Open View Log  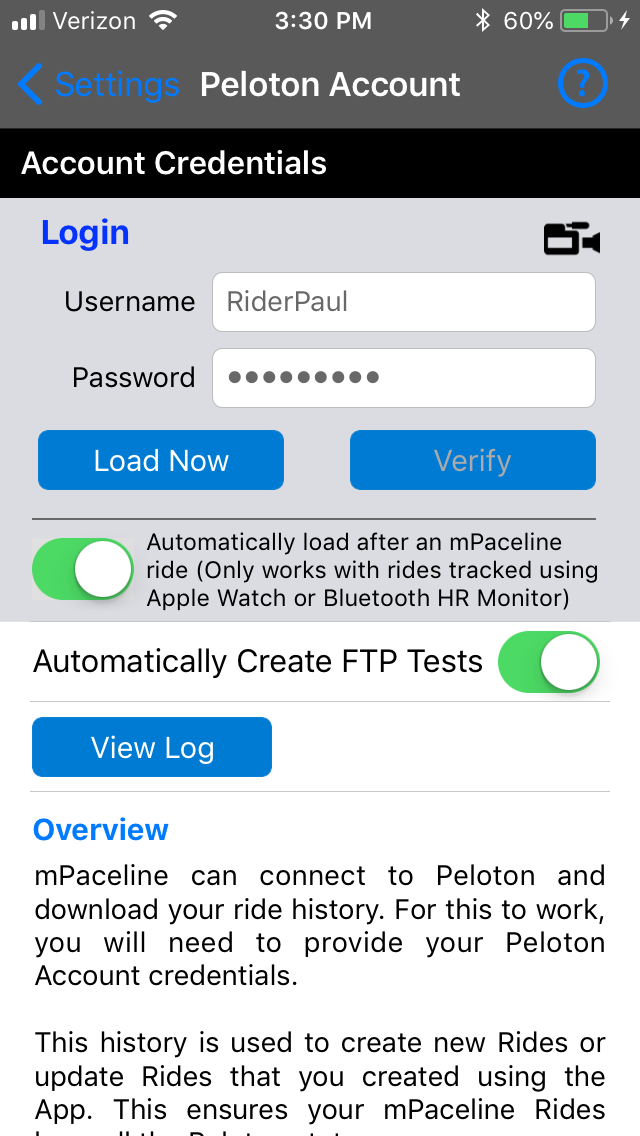[152, 747]
